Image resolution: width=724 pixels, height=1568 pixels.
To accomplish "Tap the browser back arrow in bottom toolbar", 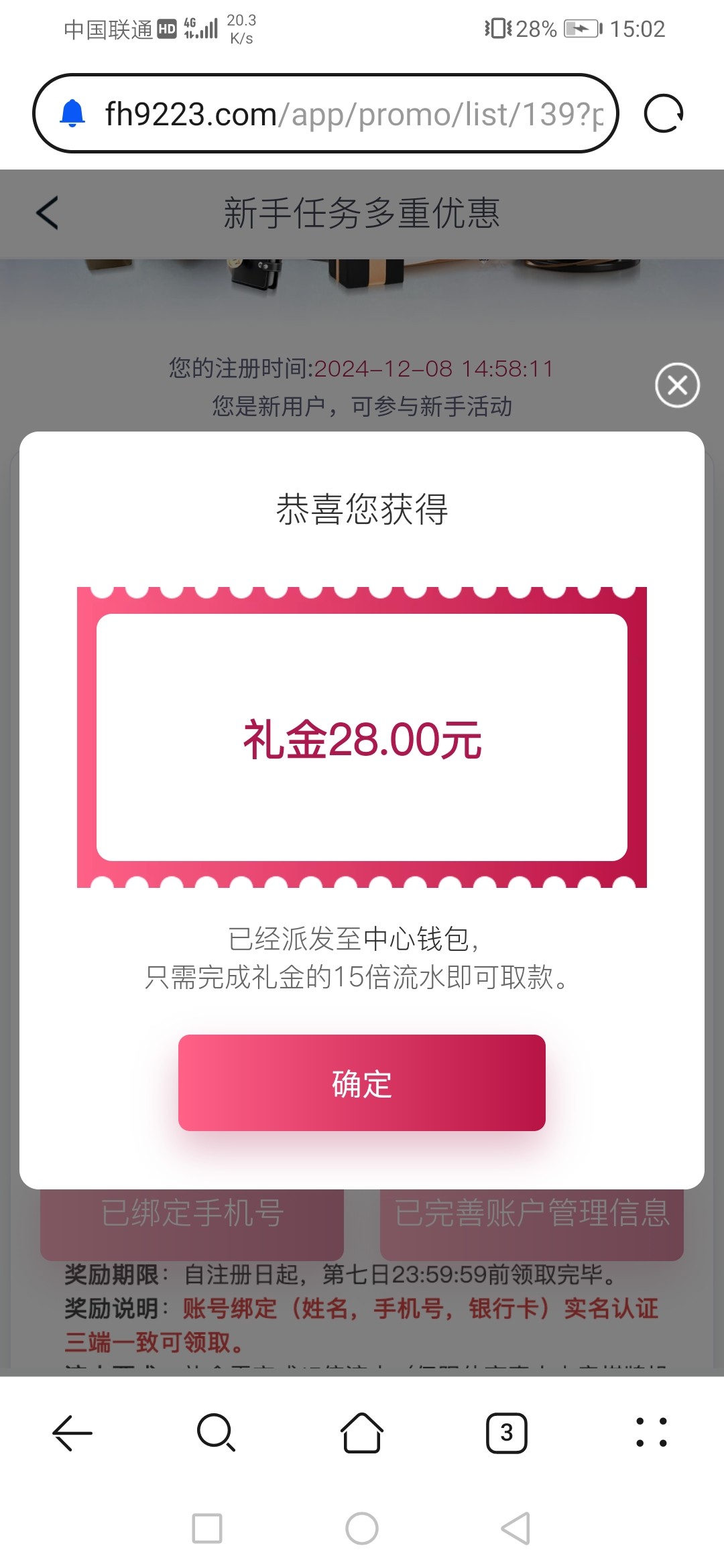I will (72, 1433).
